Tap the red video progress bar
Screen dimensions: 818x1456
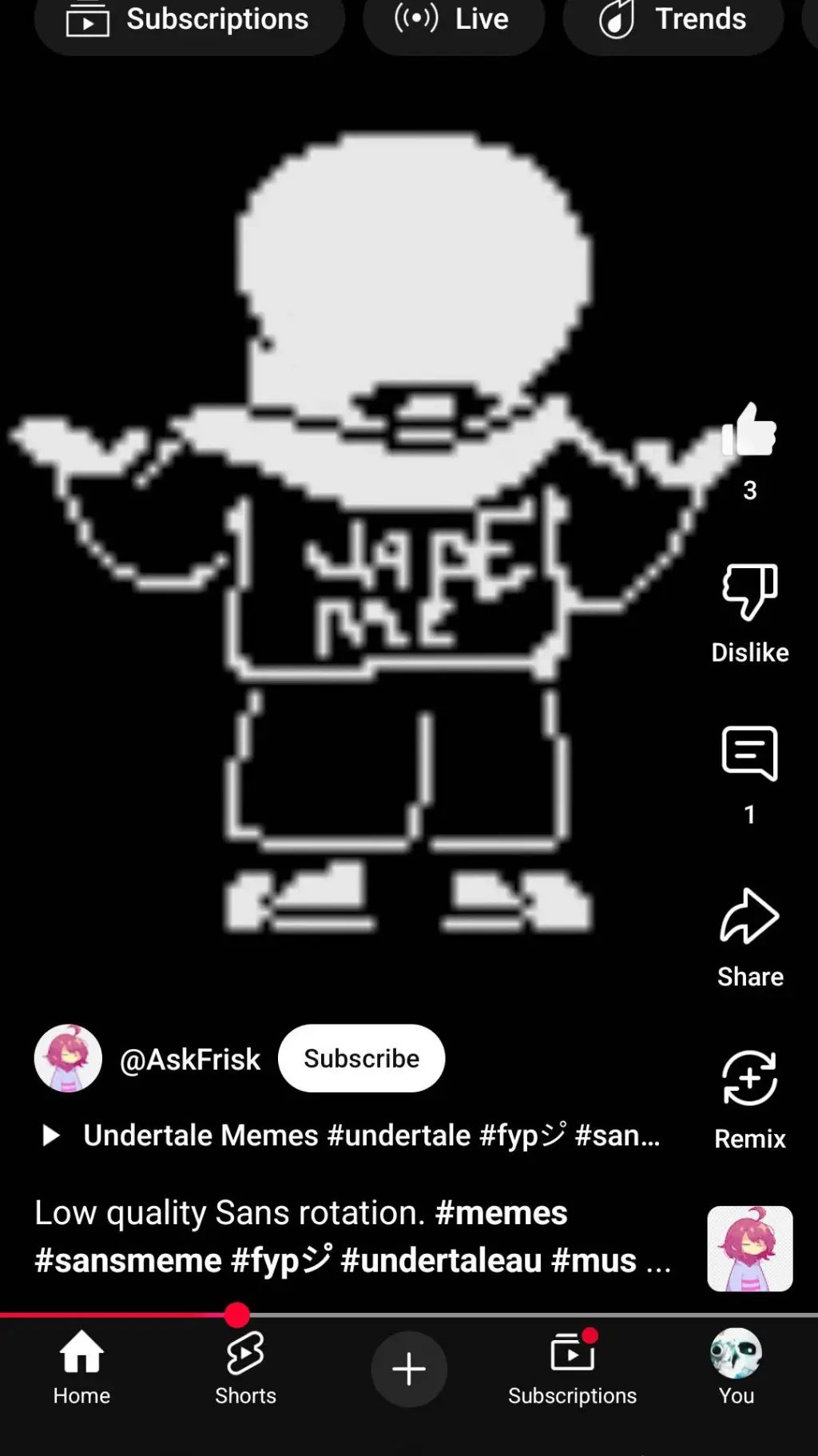[x=120, y=1315]
